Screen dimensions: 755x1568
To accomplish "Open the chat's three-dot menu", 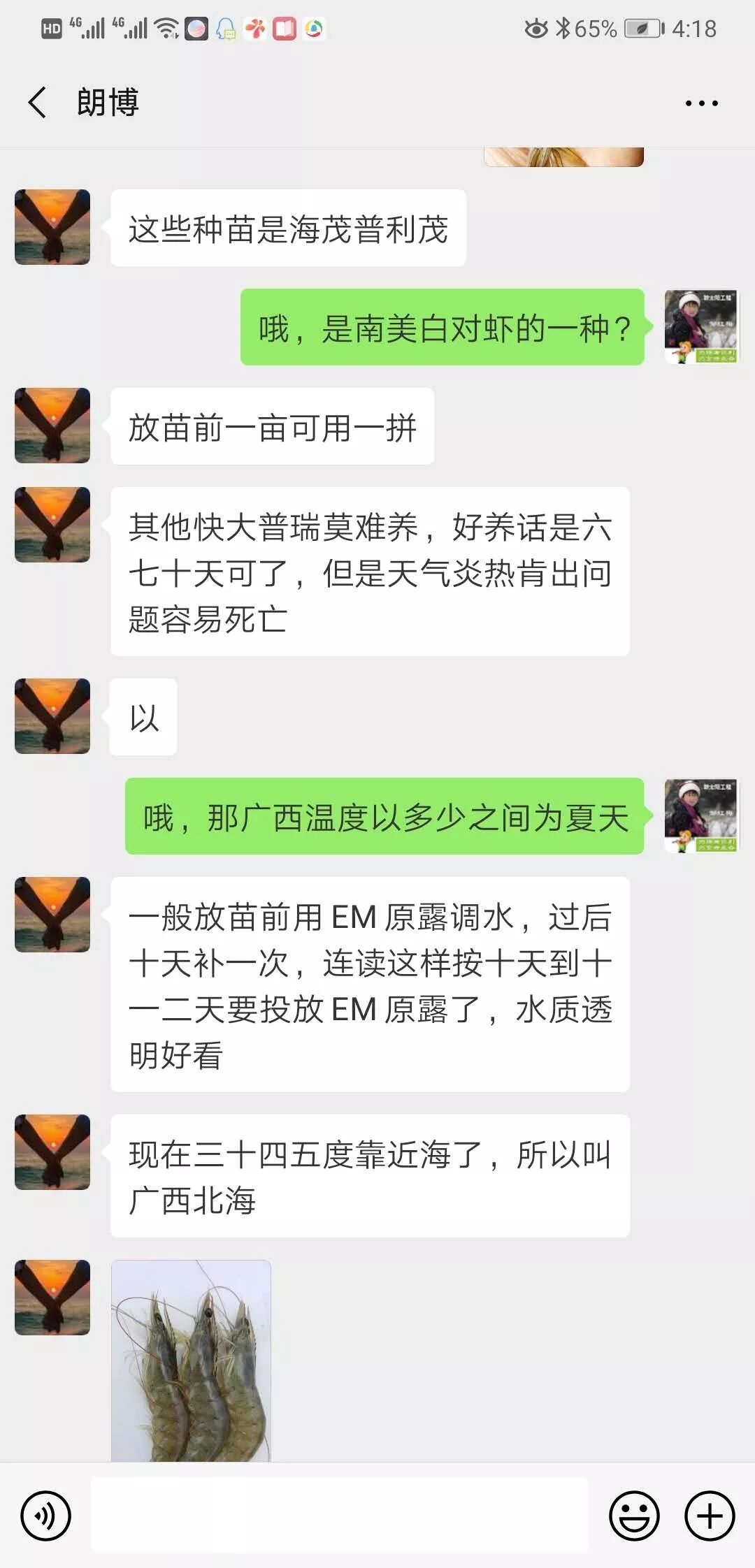I will (700, 103).
